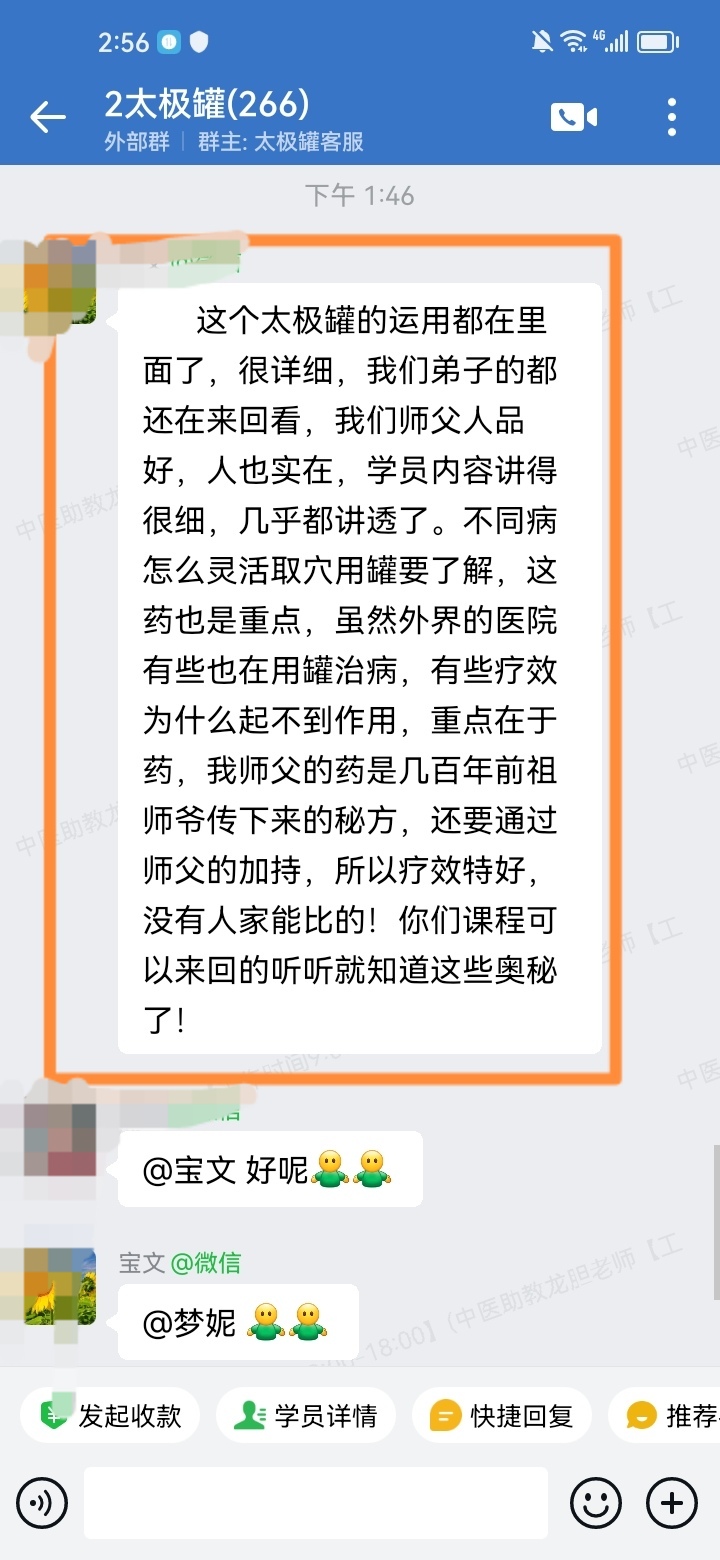
Task: Open the 推荐 chip
Action: click(x=670, y=1415)
